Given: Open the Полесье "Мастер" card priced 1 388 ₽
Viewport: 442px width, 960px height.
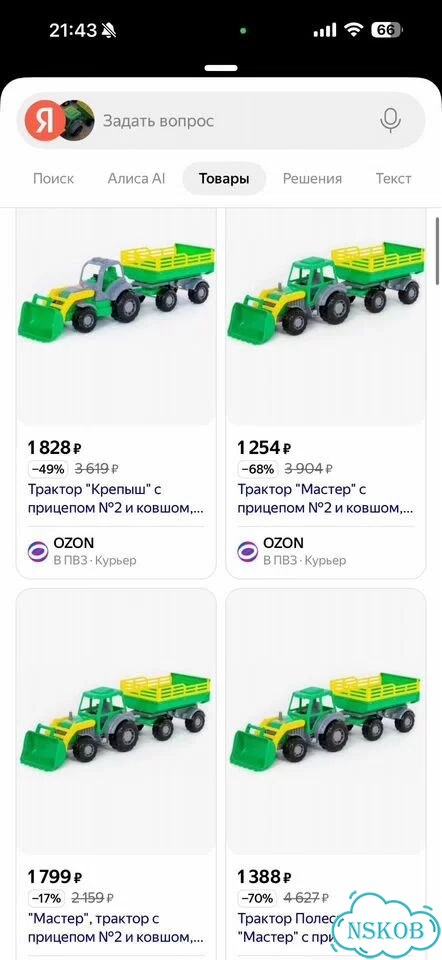Looking at the screenshot, I should point(326,774).
